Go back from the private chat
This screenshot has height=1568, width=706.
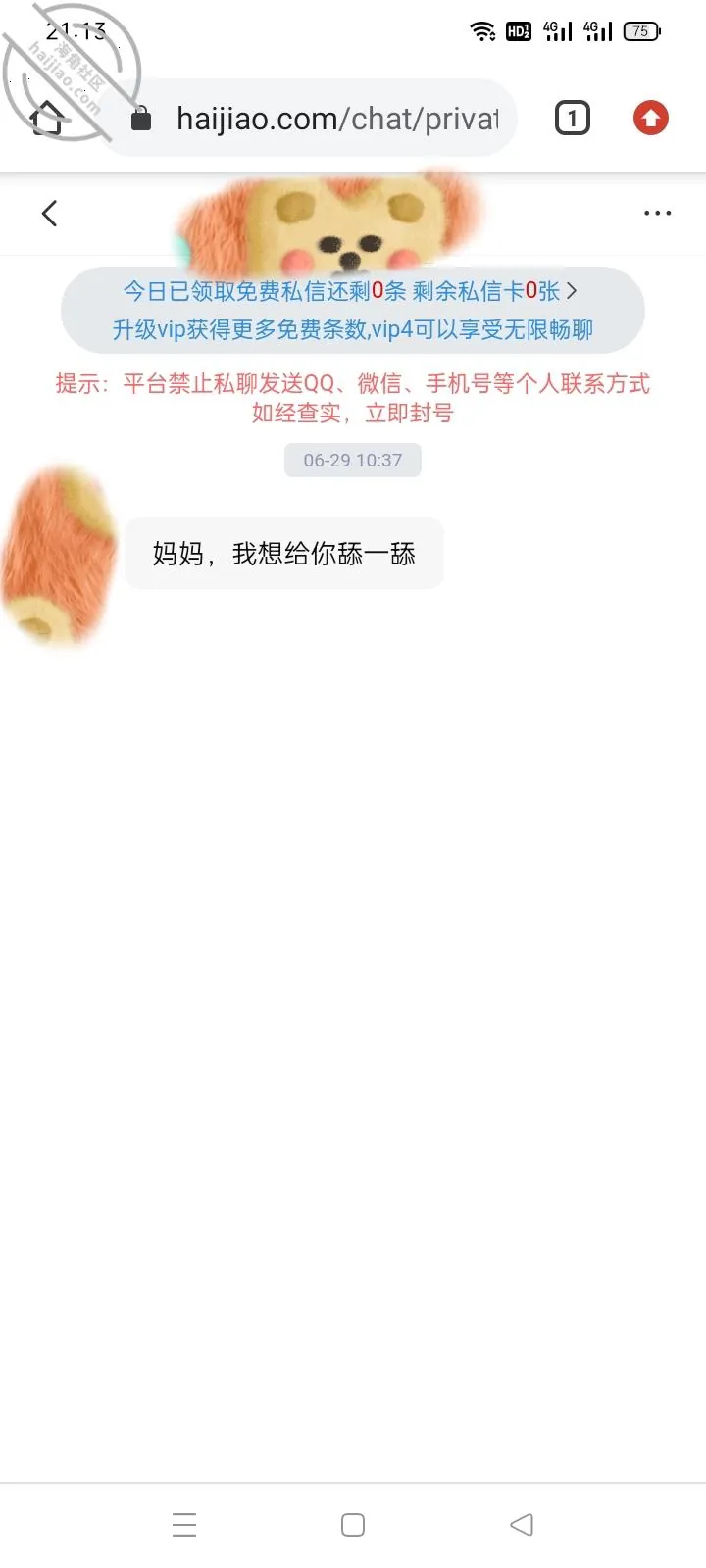click(50, 213)
